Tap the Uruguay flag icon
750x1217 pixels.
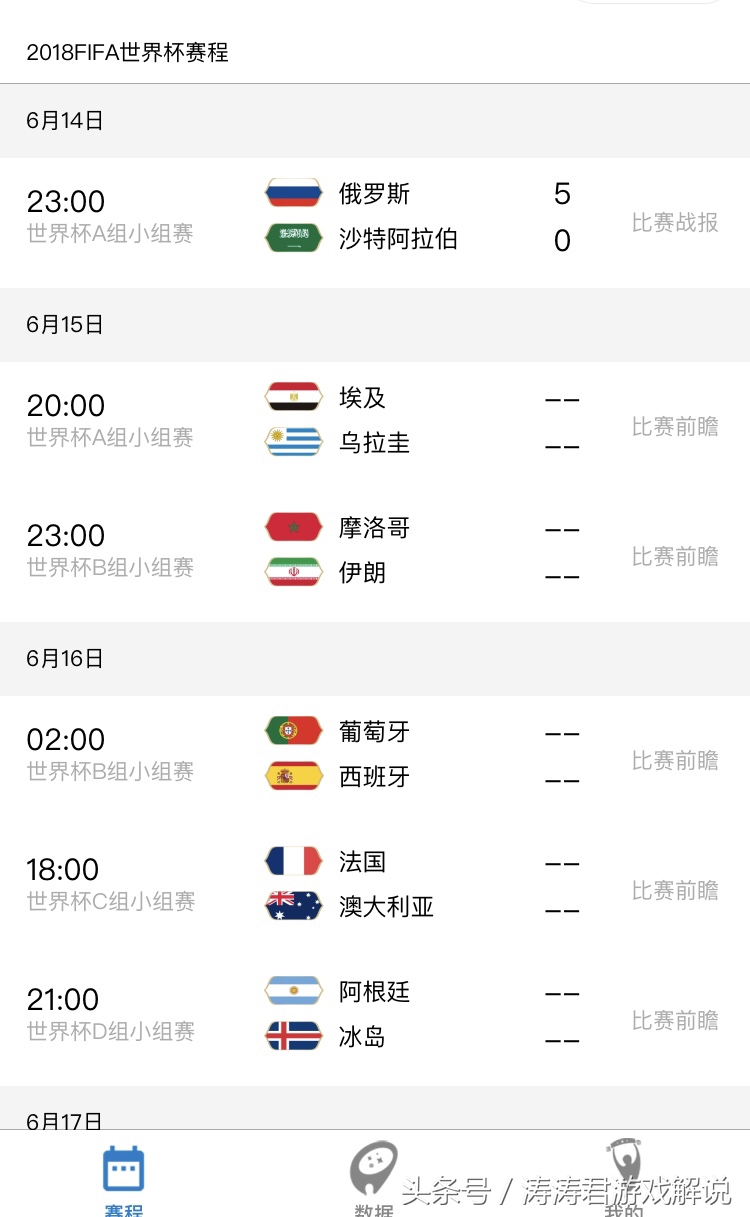(x=292, y=443)
